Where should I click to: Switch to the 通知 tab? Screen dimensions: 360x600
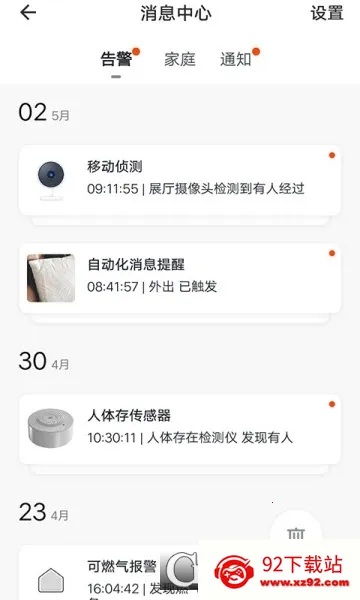236,59
